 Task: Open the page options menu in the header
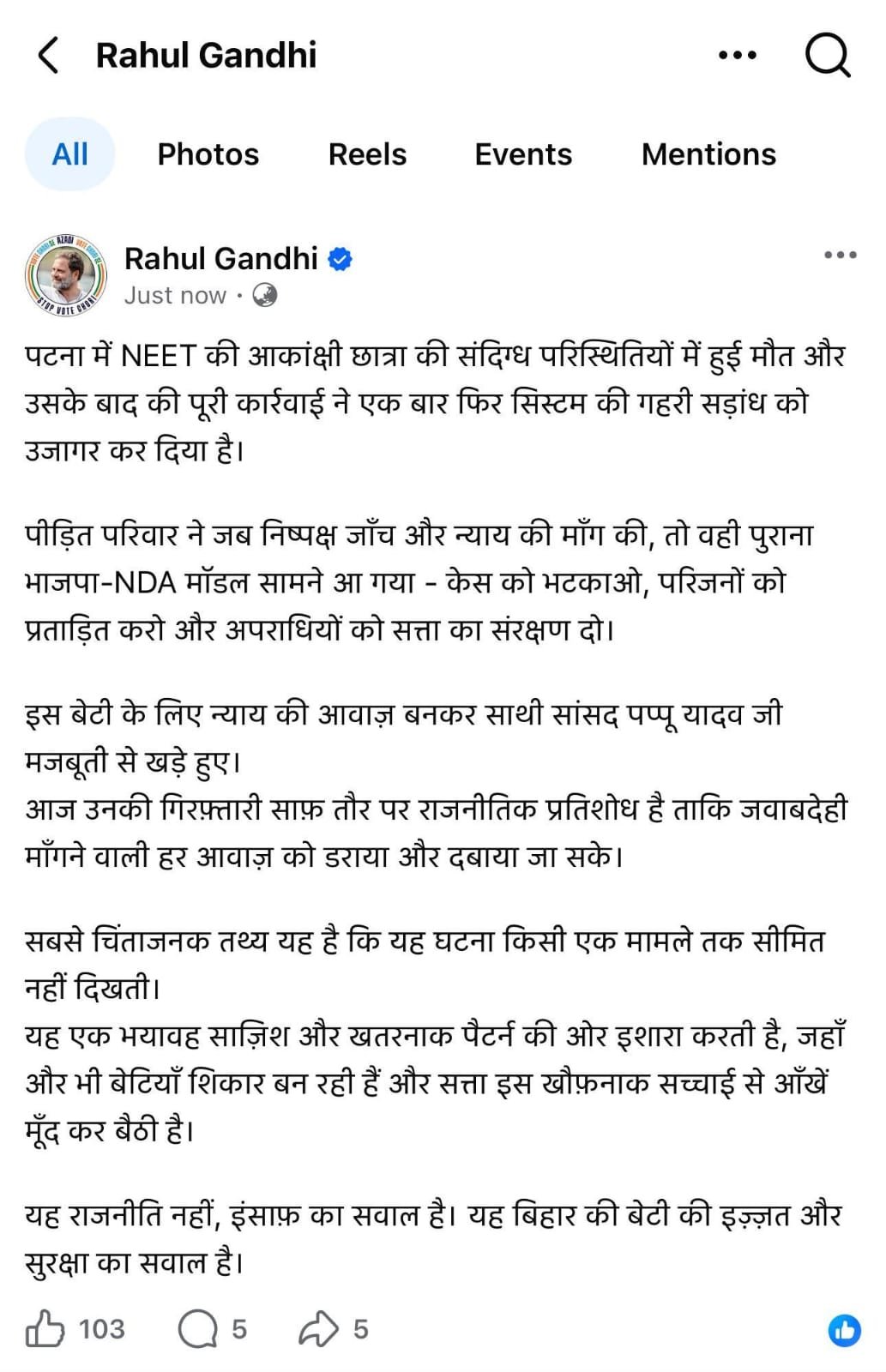(x=737, y=56)
